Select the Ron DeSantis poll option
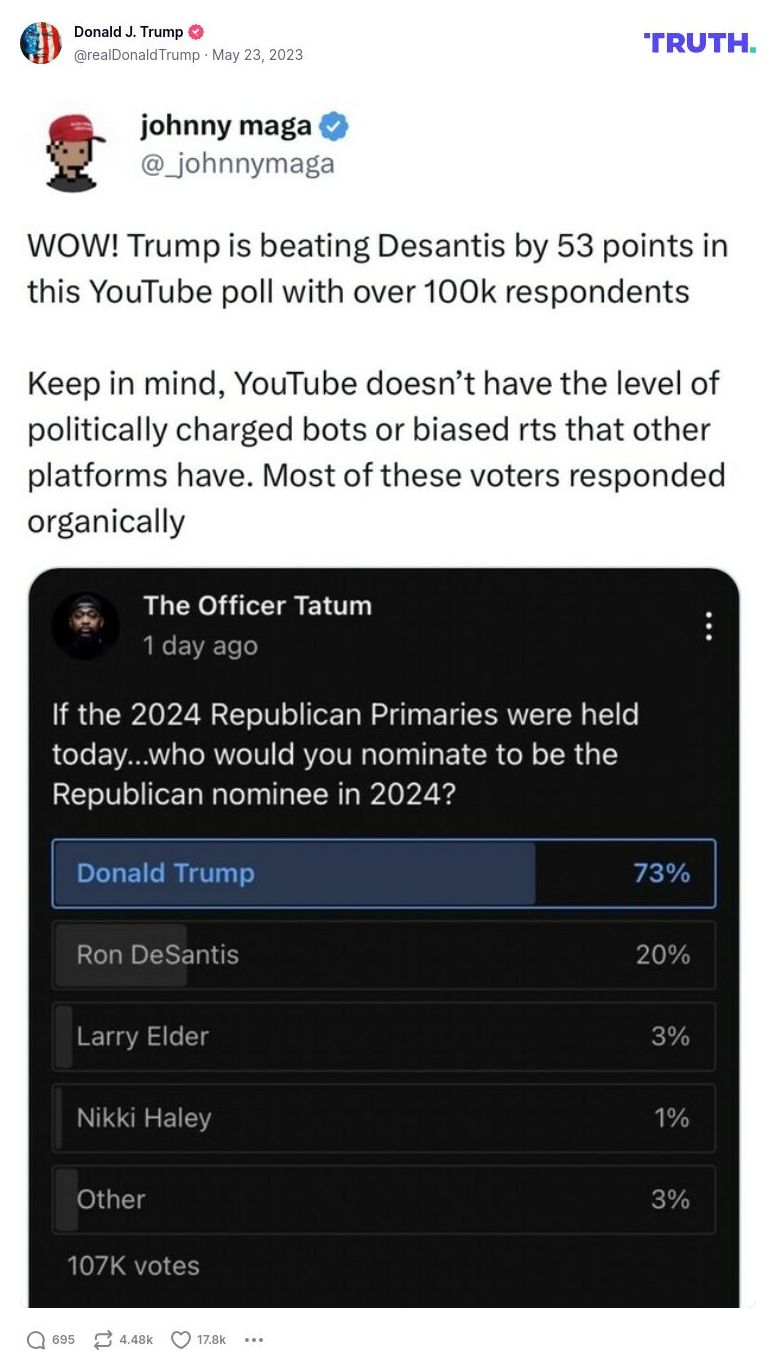This screenshot has height=1370, width=777. (383, 955)
